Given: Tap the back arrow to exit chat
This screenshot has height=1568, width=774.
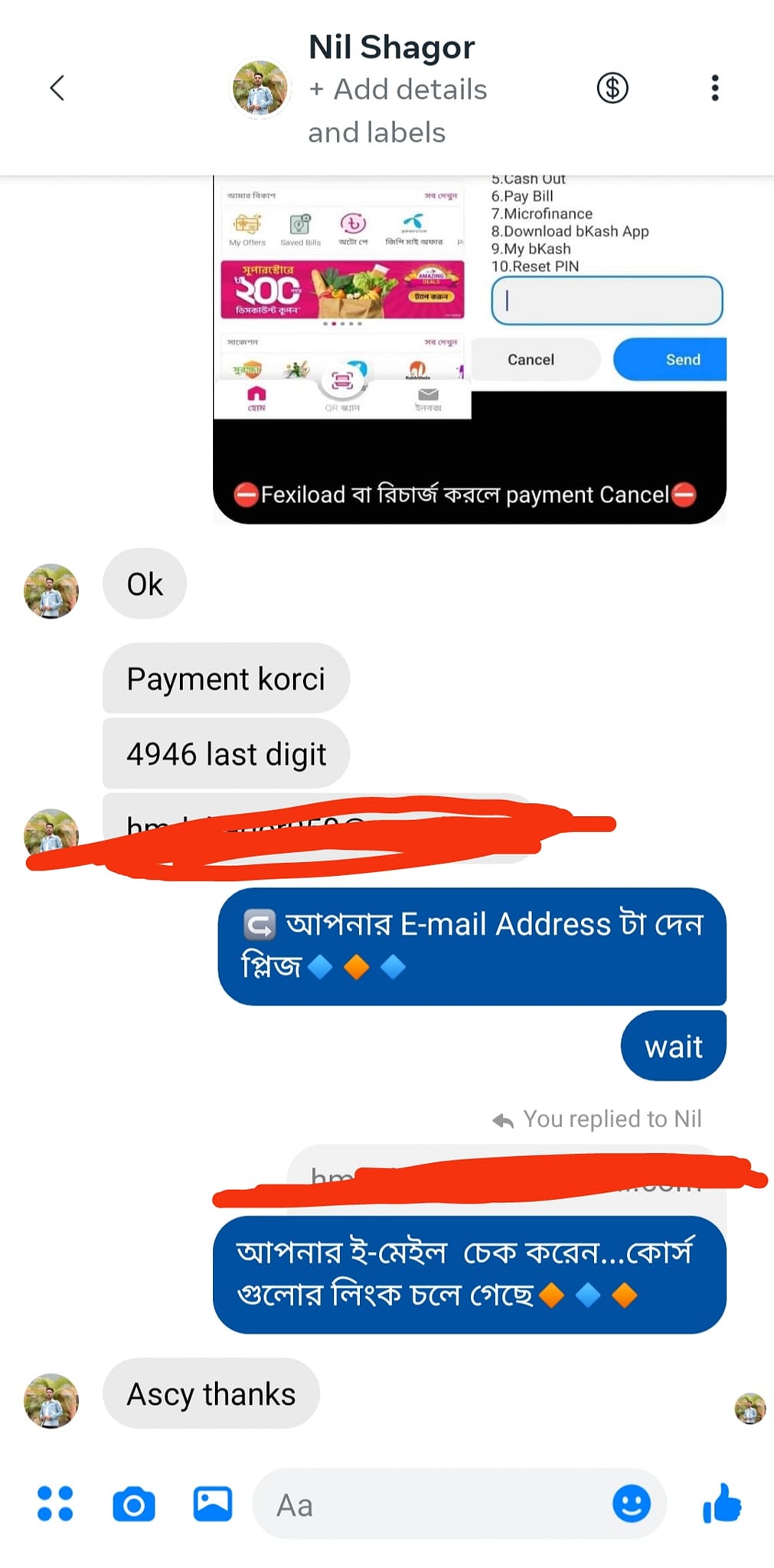Looking at the screenshot, I should [57, 87].
